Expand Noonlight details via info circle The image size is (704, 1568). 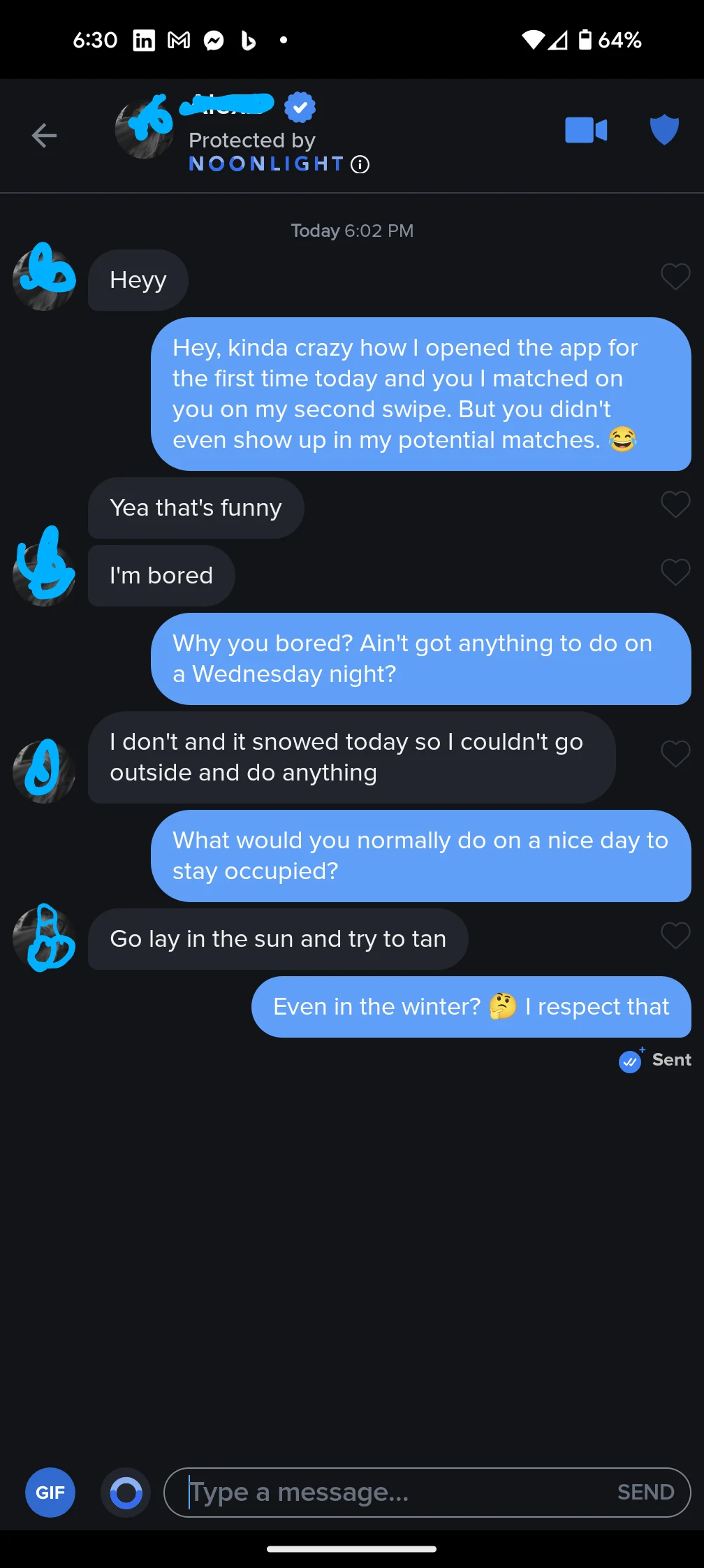tap(360, 164)
